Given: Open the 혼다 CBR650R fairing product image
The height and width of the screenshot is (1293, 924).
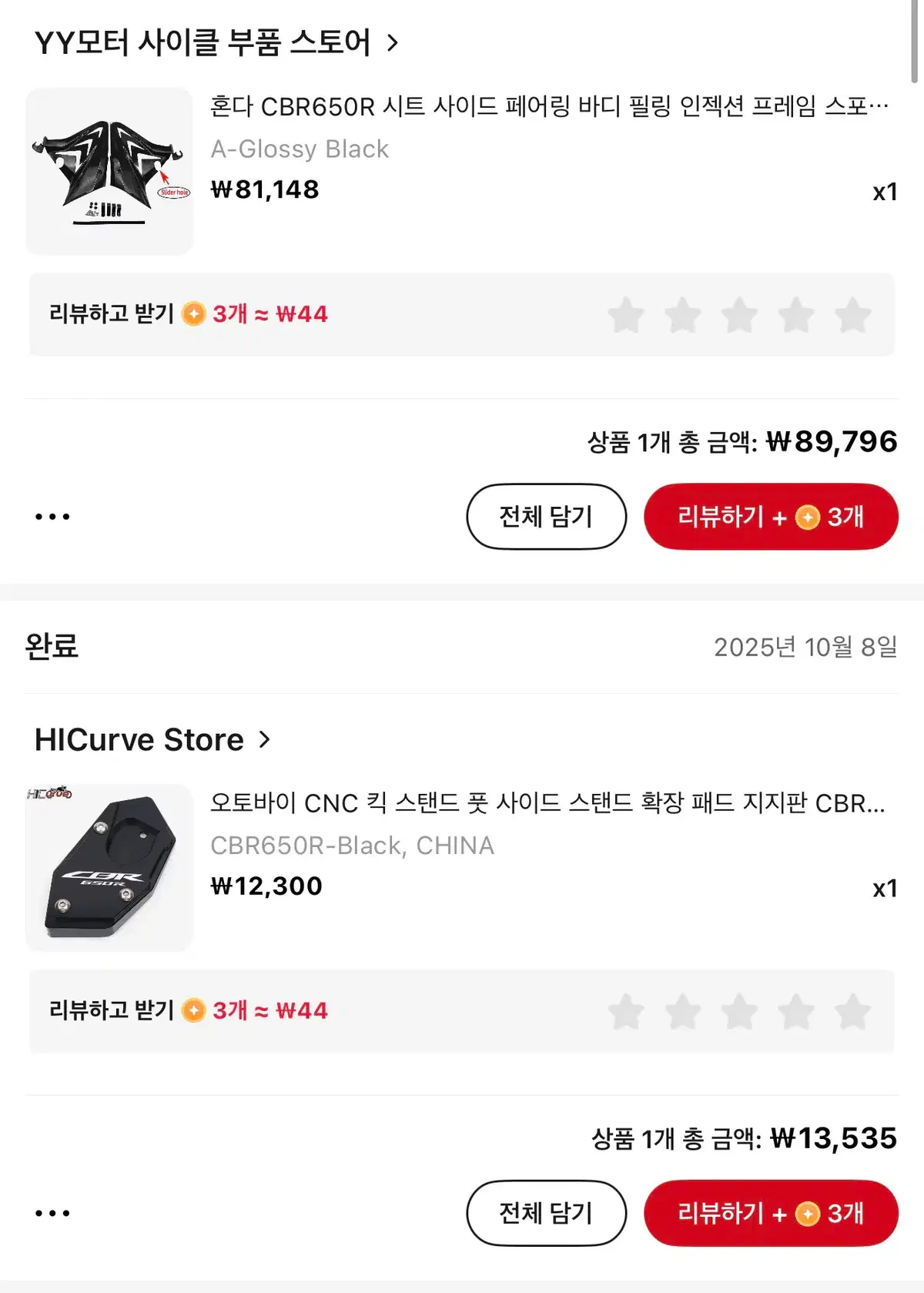Looking at the screenshot, I should [x=109, y=171].
